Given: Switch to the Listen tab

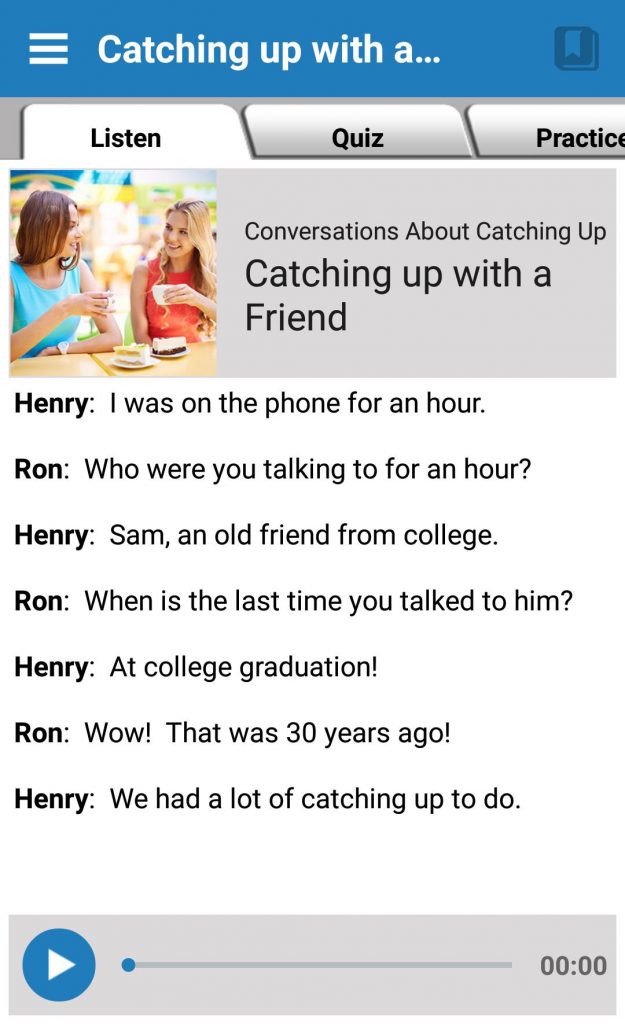Looking at the screenshot, I should (126, 138).
